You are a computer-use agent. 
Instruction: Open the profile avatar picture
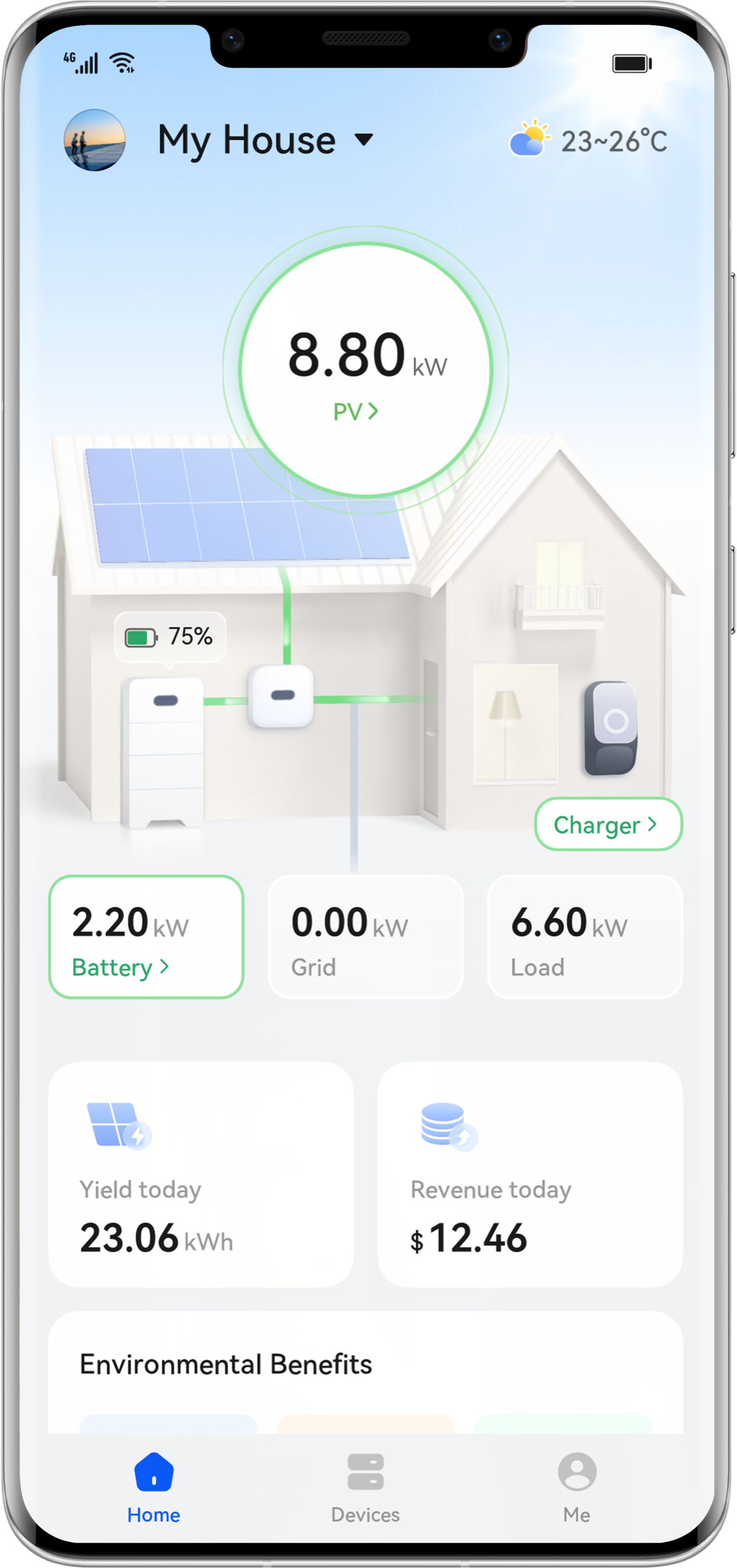coord(94,140)
